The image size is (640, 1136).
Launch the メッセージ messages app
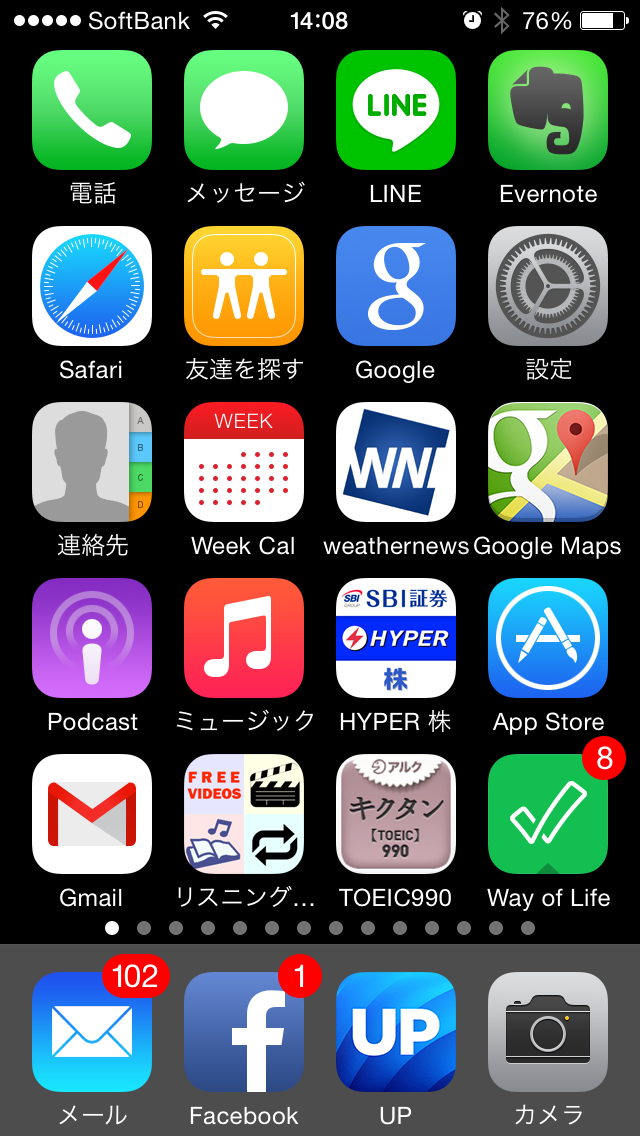[x=244, y=110]
